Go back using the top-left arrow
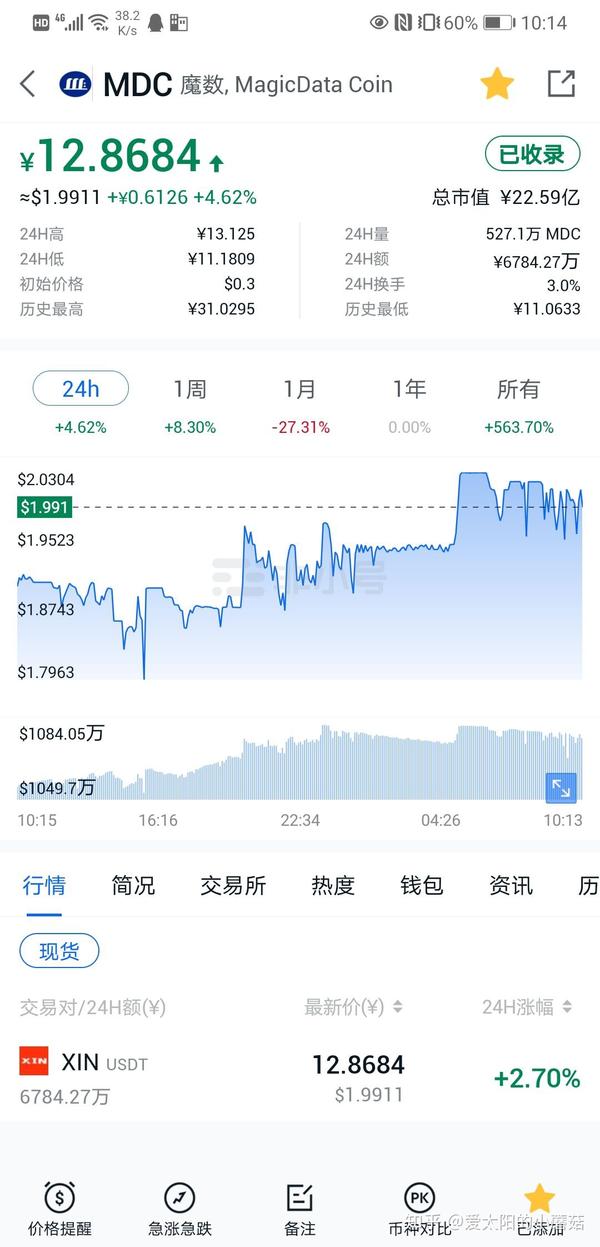600x1247 pixels. pos(28,84)
